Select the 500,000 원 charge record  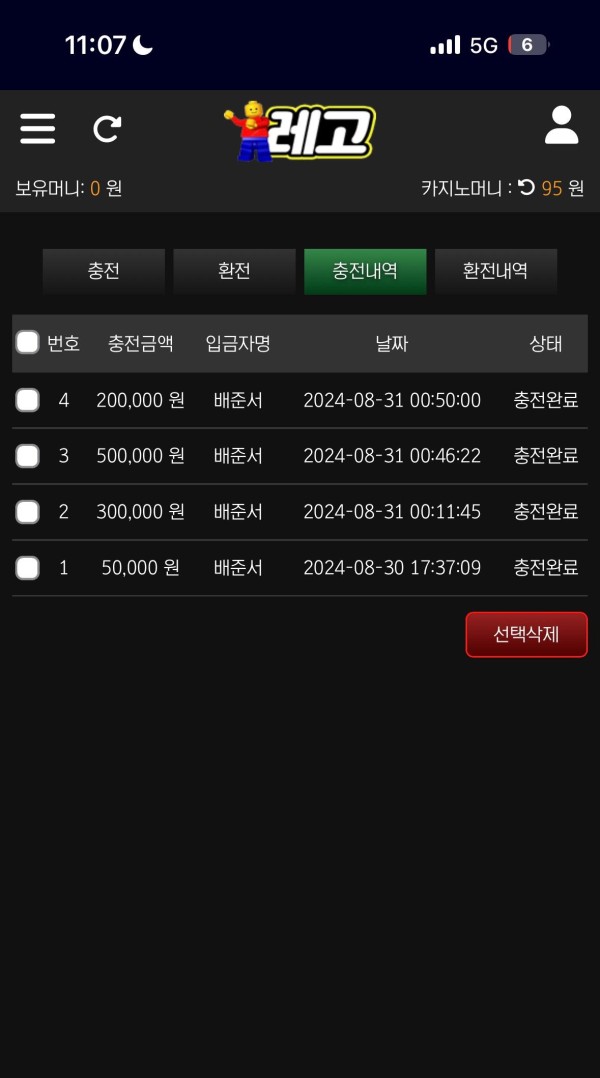pos(28,456)
